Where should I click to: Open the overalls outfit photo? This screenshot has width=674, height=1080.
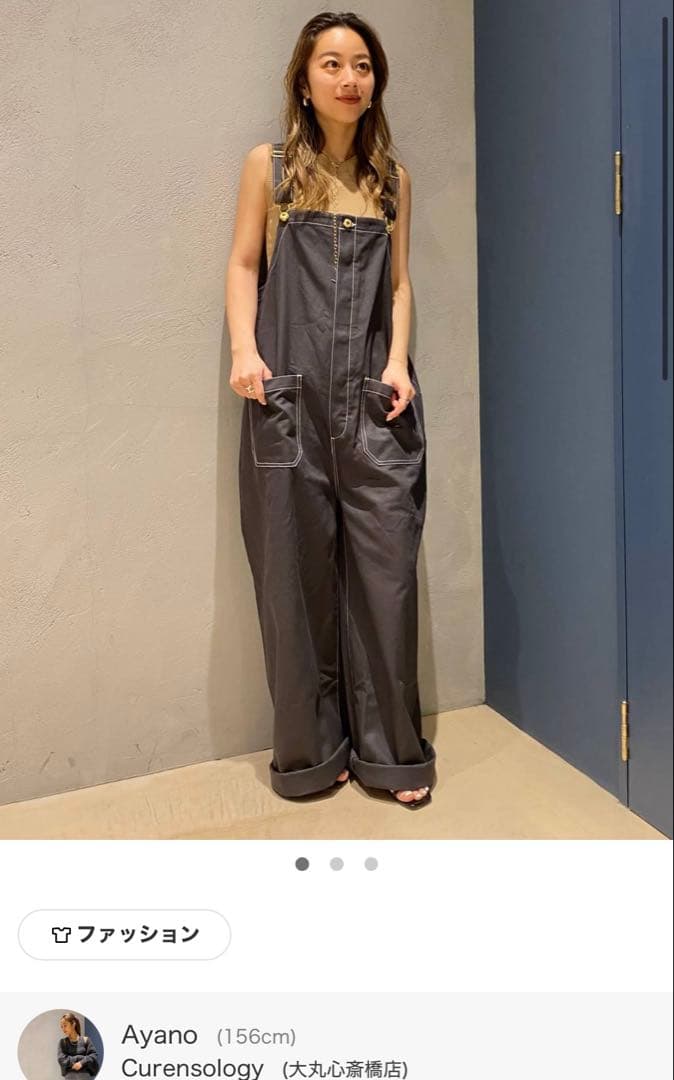[337, 420]
